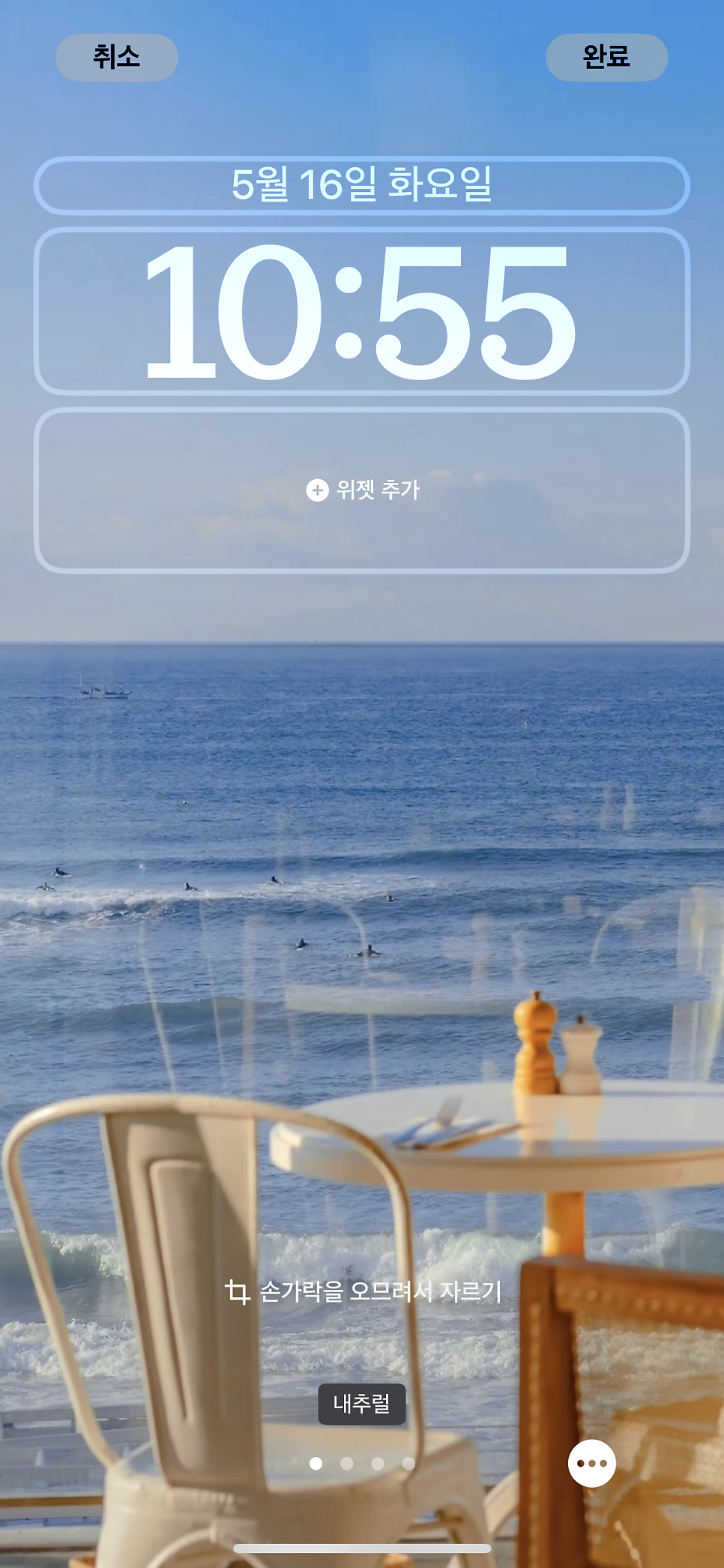Select the second filter page dot

point(346,1463)
